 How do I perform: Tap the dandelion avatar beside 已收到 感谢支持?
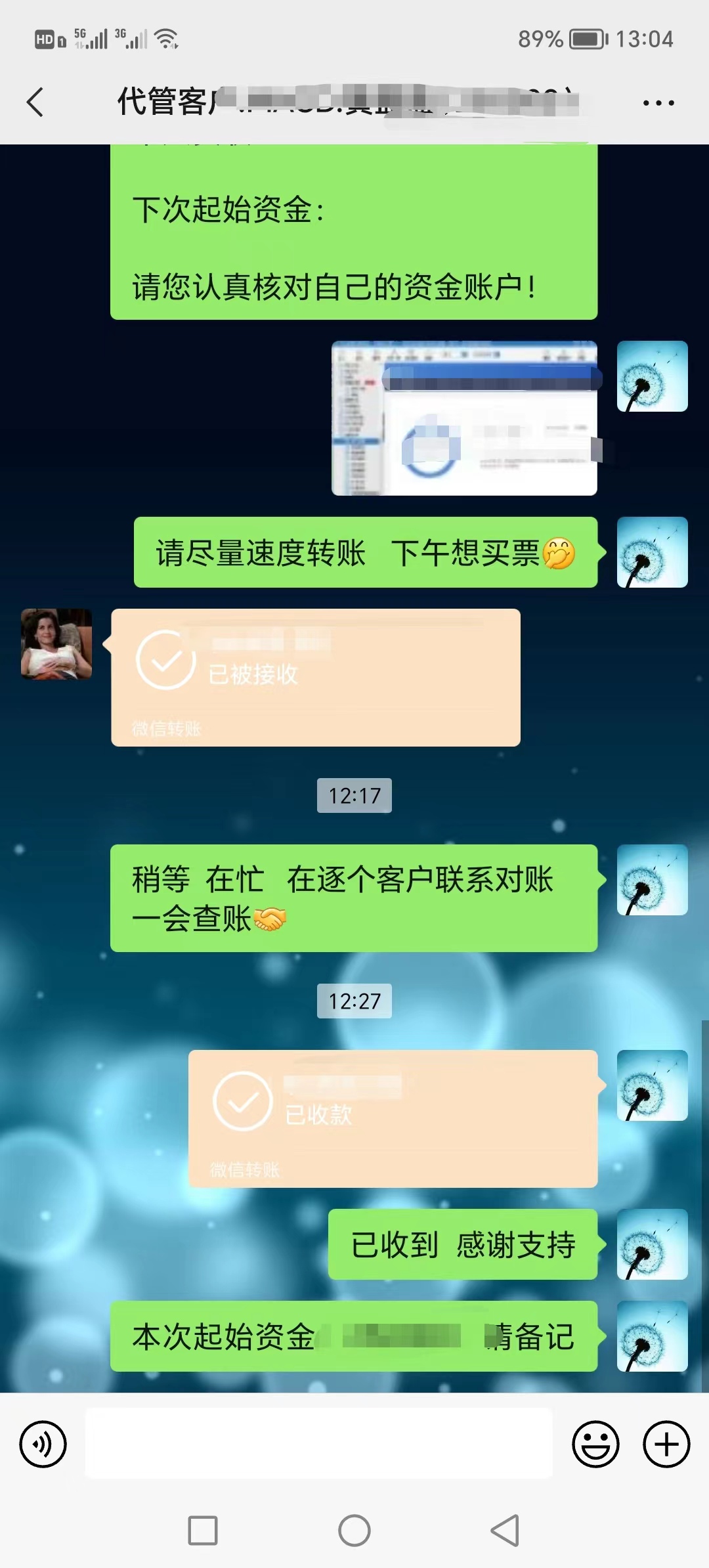click(652, 1244)
